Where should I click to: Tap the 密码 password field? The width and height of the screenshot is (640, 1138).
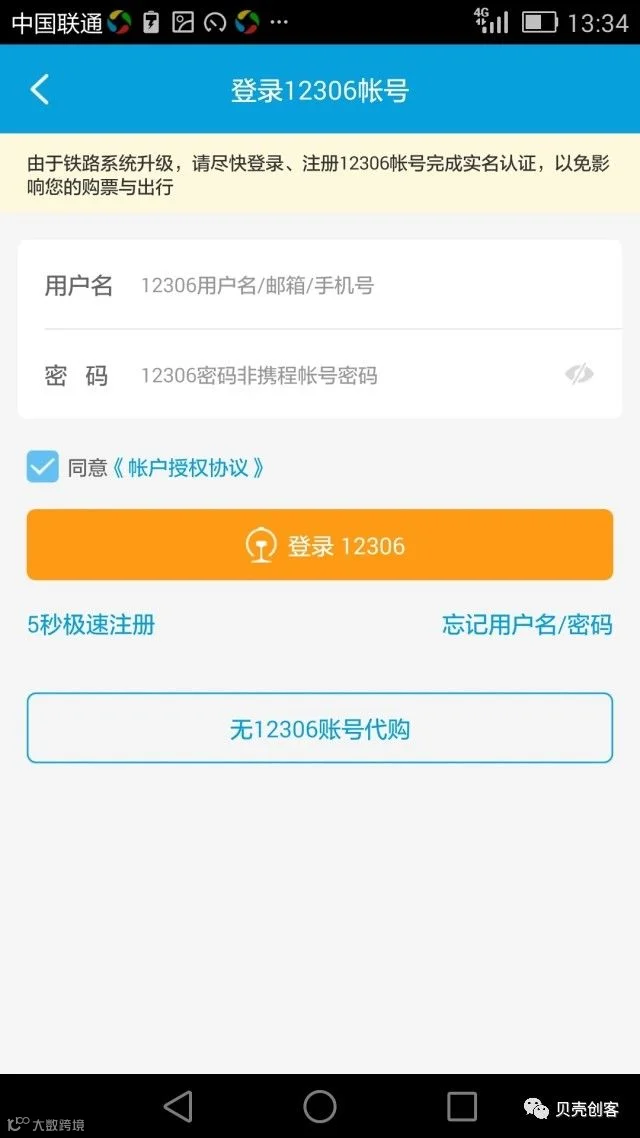click(319, 374)
